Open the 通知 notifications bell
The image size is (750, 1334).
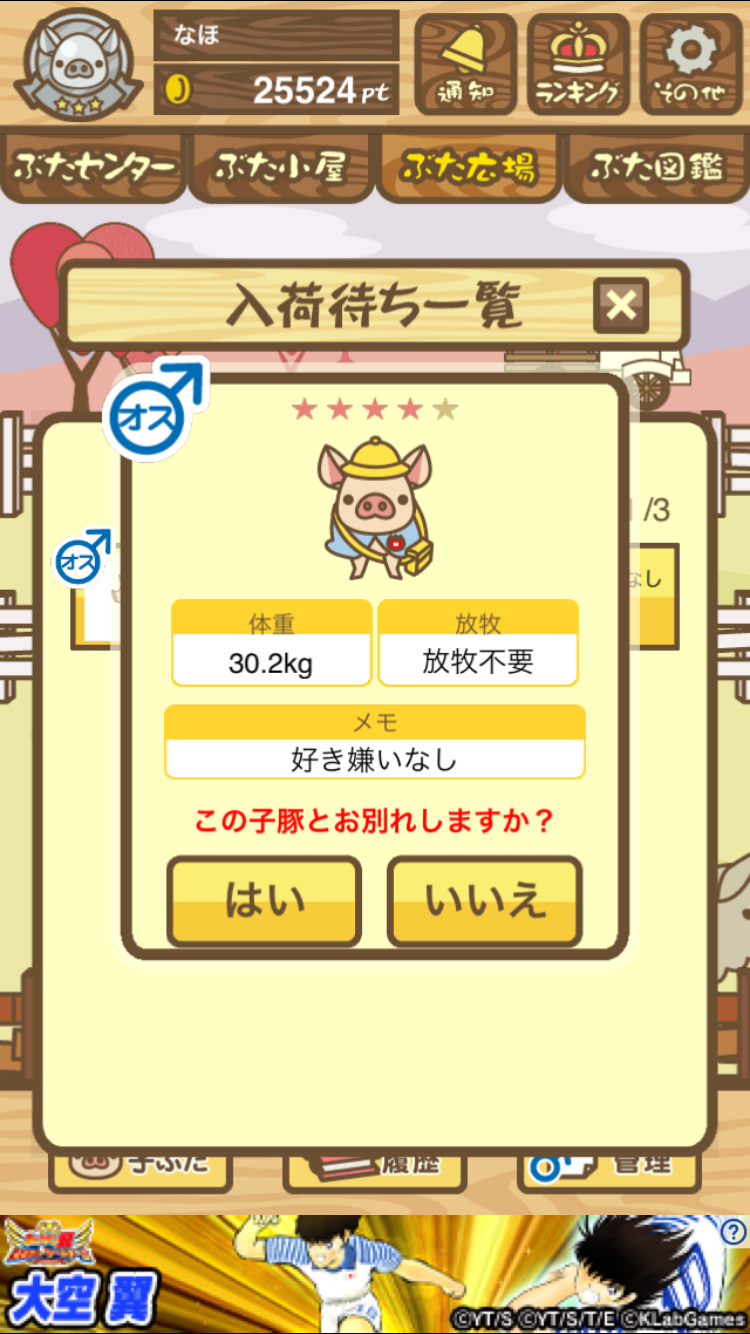[465, 63]
